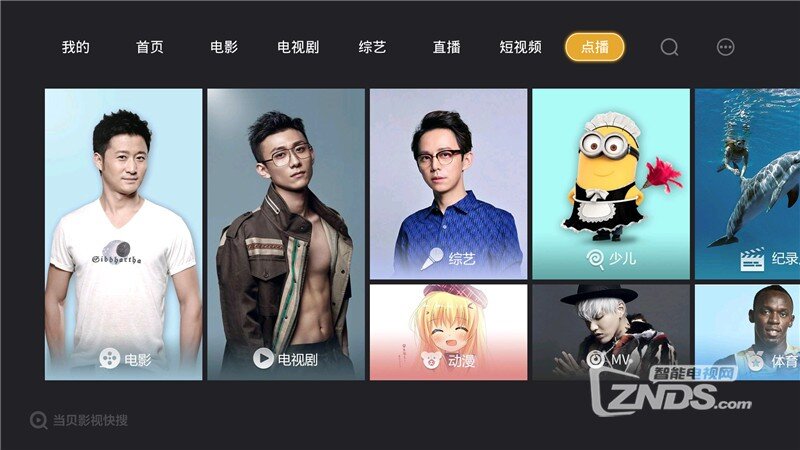Select the 电影 top tab
The width and height of the screenshot is (800, 450).
tap(224, 47)
